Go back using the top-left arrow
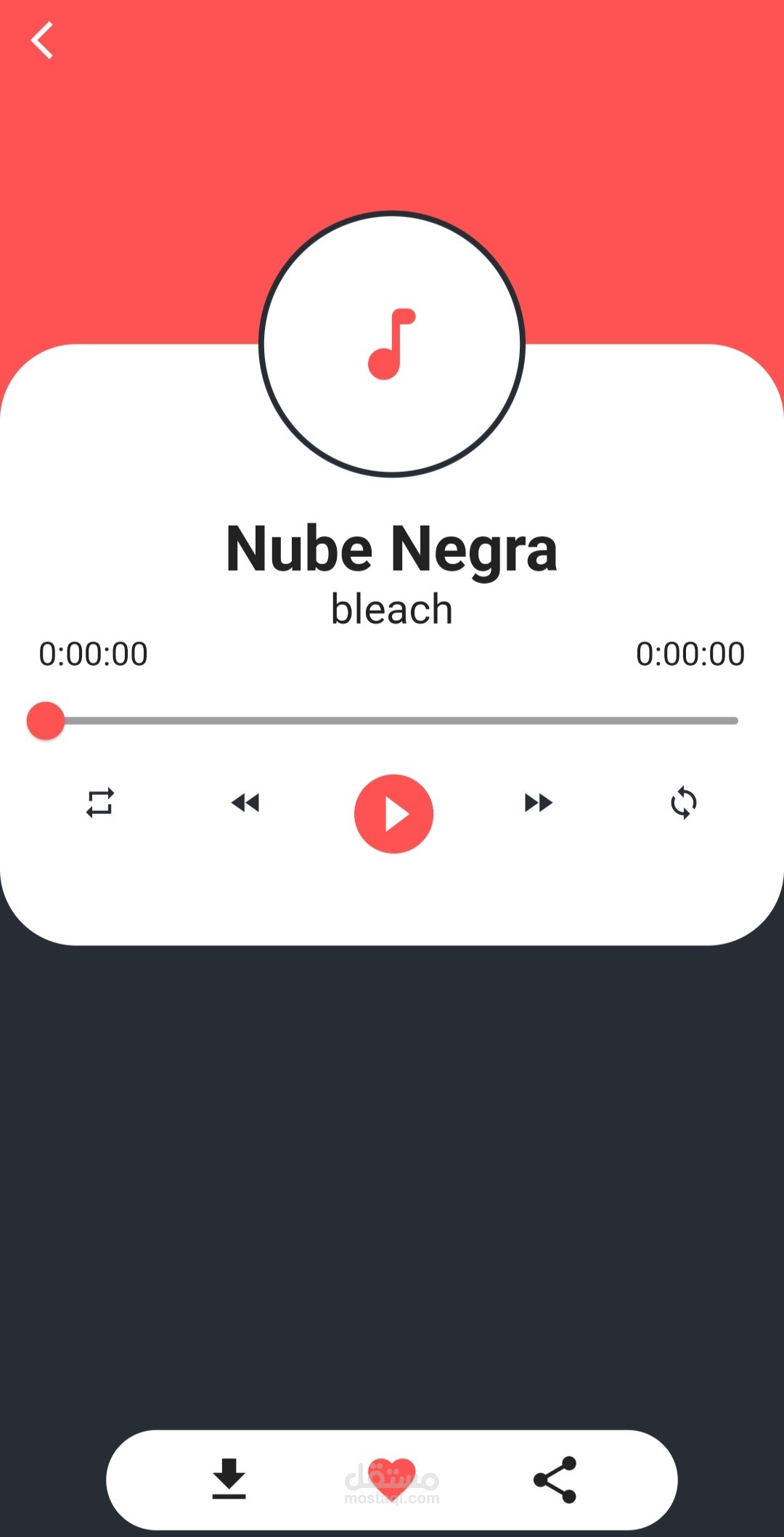The height and width of the screenshot is (1537, 784). (x=42, y=41)
